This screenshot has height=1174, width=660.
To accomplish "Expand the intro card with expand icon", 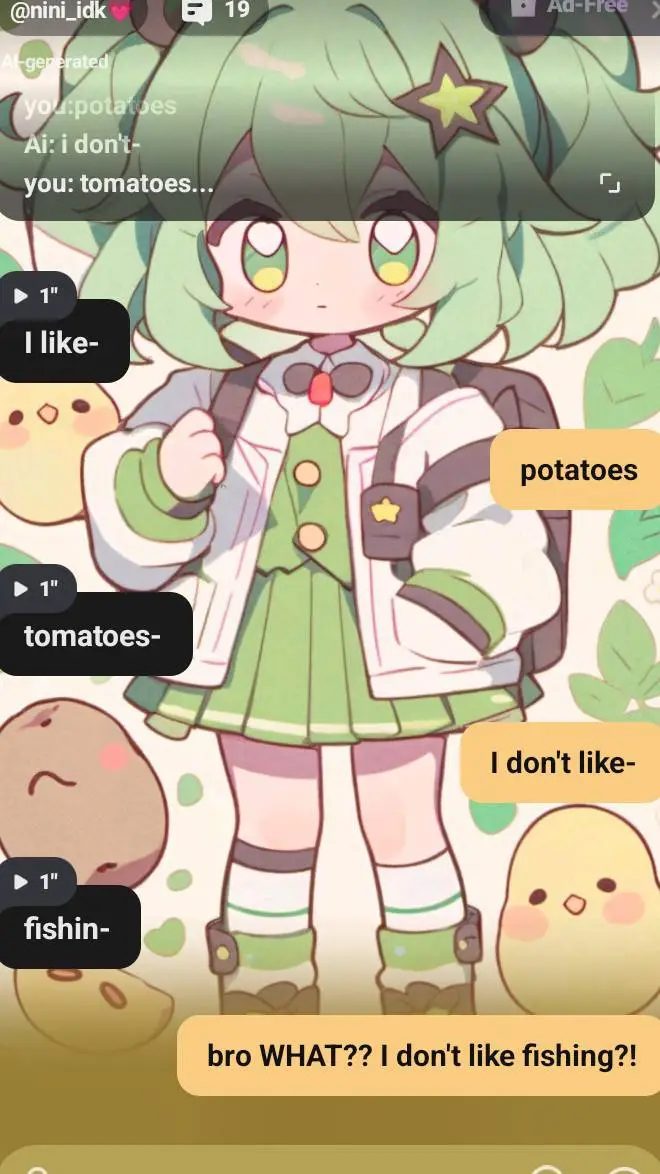I will point(609,182).
